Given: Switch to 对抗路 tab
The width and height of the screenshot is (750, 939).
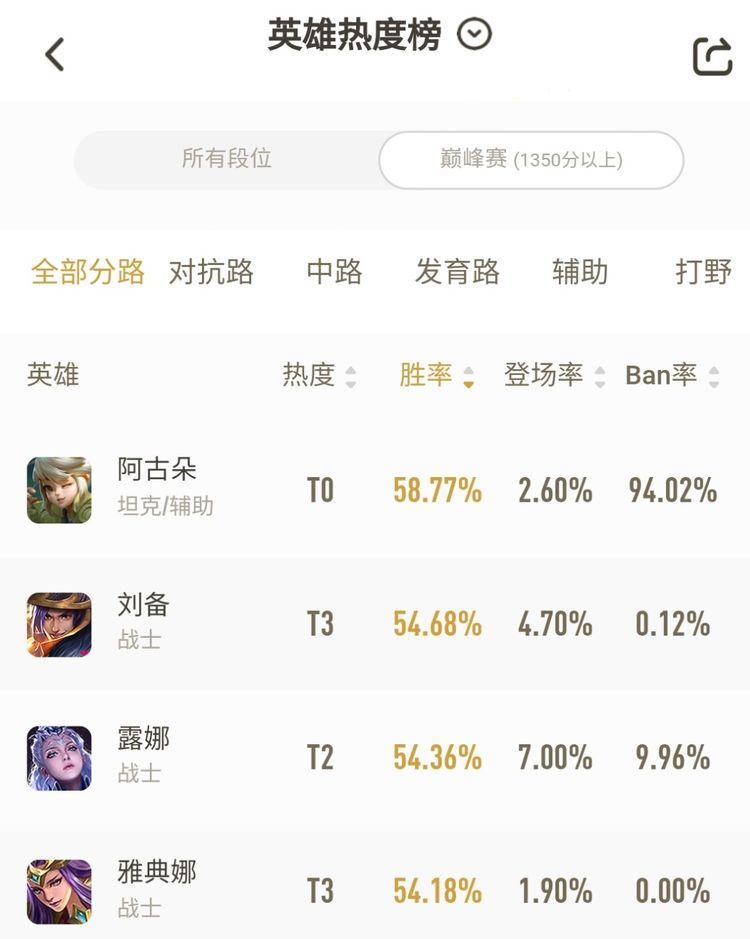Looking at the screenshot, I should (211, 272).
